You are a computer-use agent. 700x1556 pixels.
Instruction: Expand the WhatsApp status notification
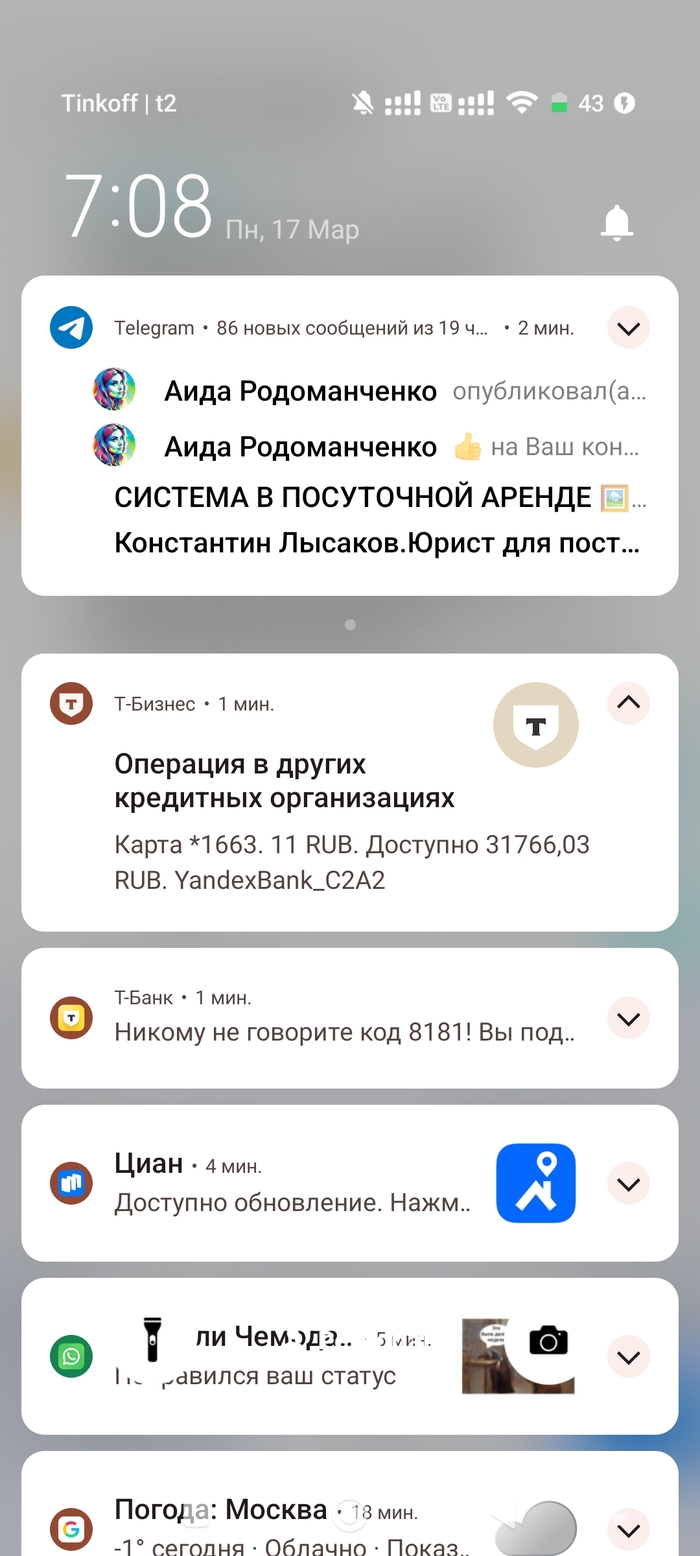click(628, 1357)
